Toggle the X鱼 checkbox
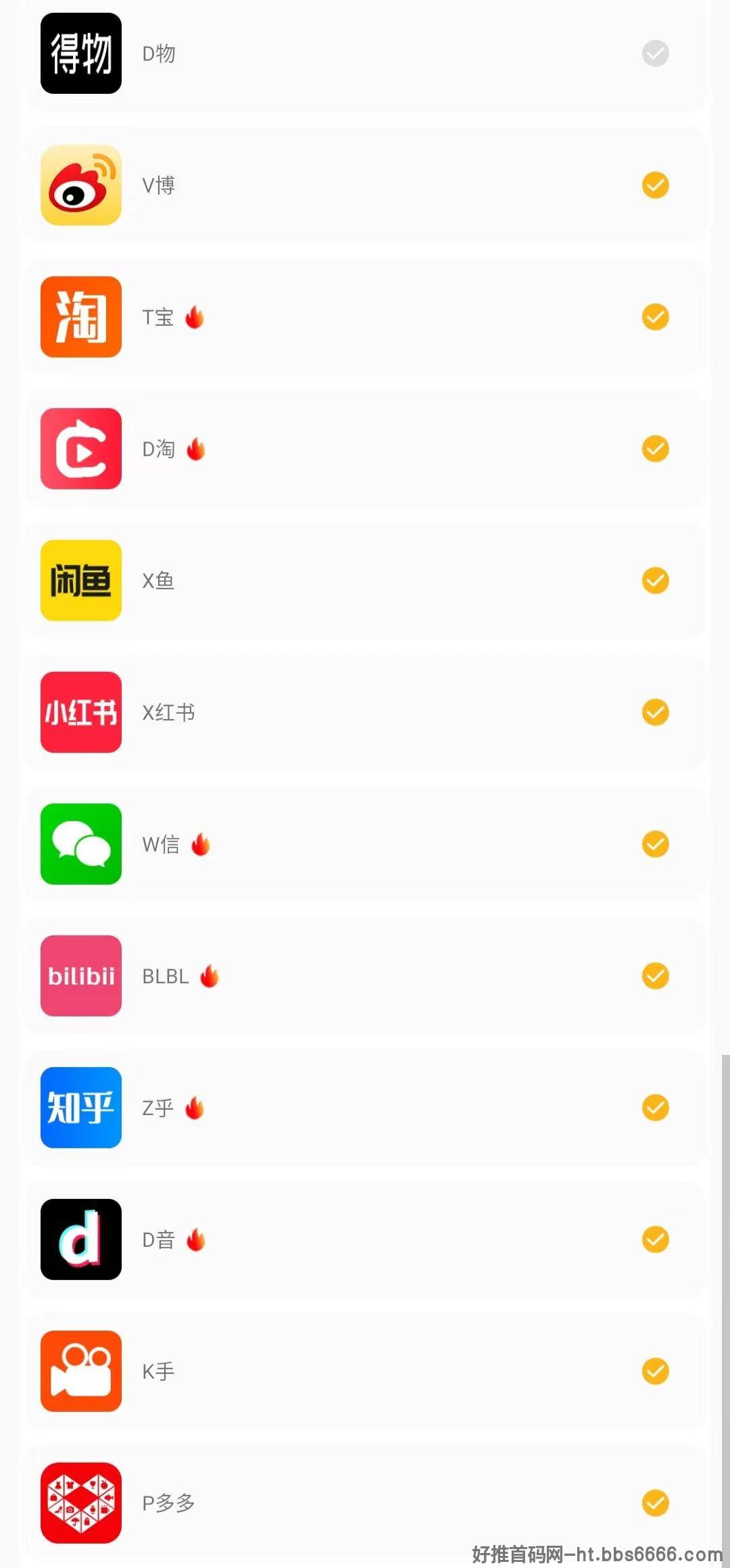The width and height of the screenshot is (730, 1568). point(655,581)
